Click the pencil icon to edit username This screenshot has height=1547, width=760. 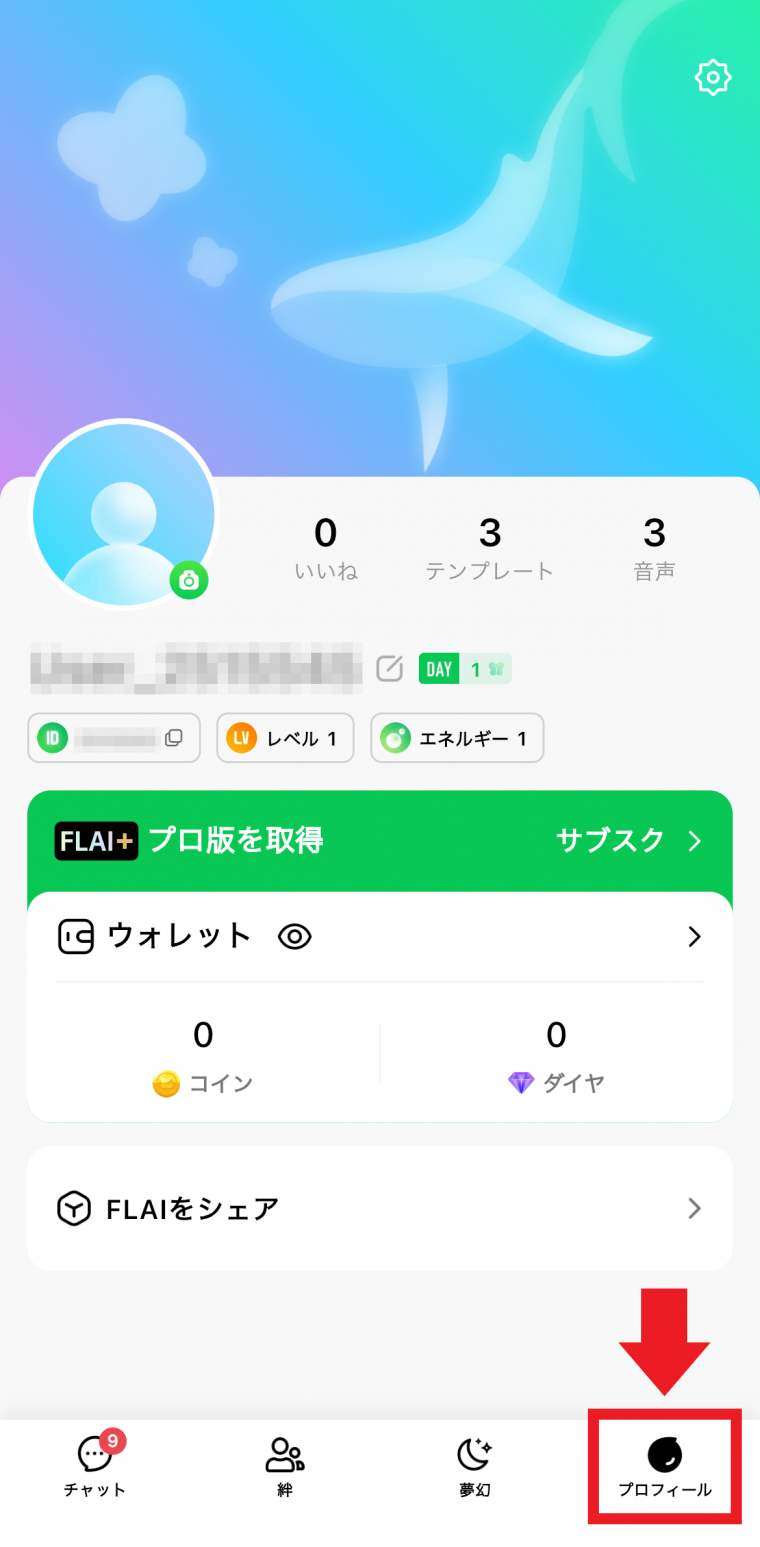click(390, 668)
